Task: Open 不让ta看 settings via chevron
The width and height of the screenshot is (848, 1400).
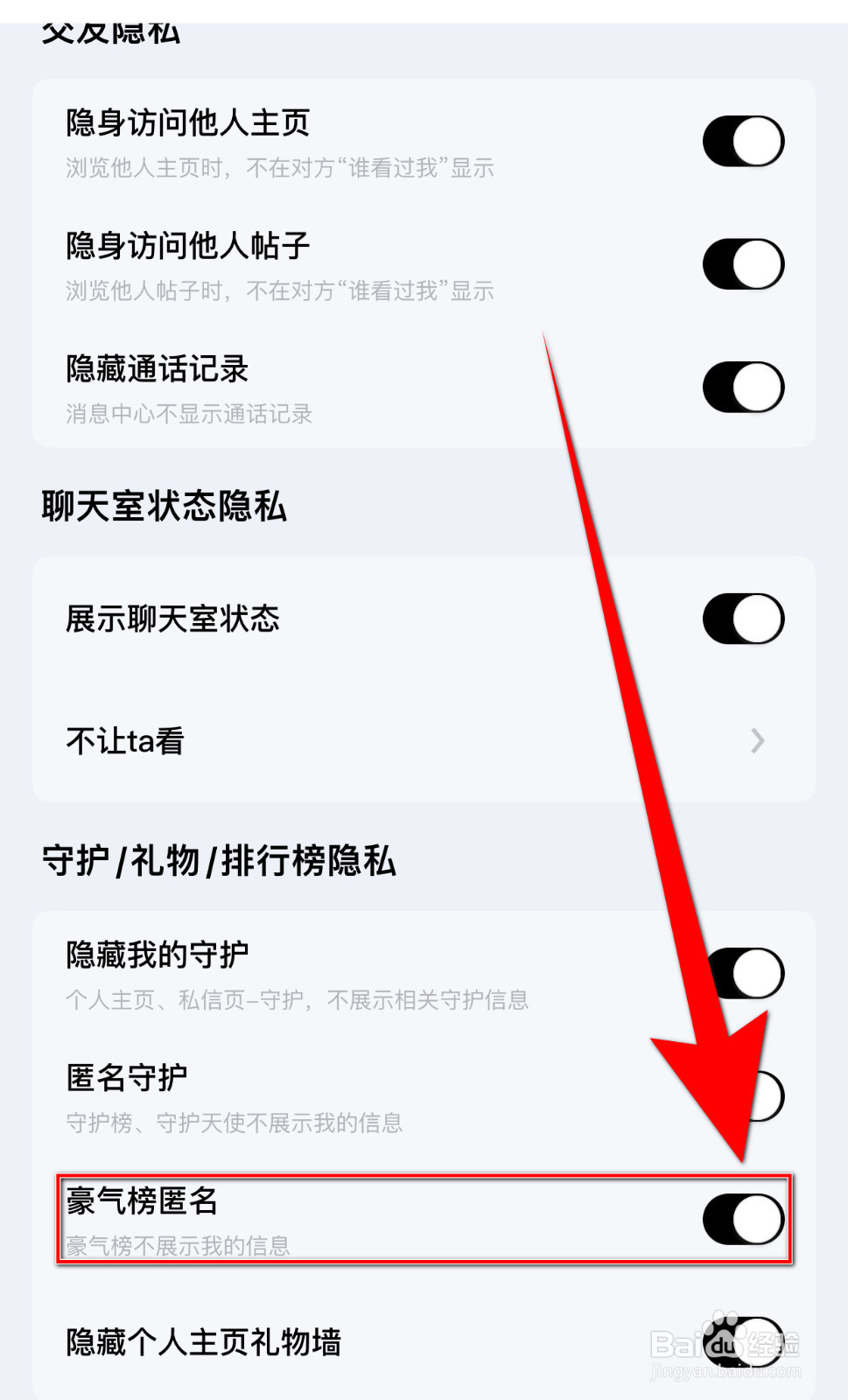Action: (x=756, y=741)
